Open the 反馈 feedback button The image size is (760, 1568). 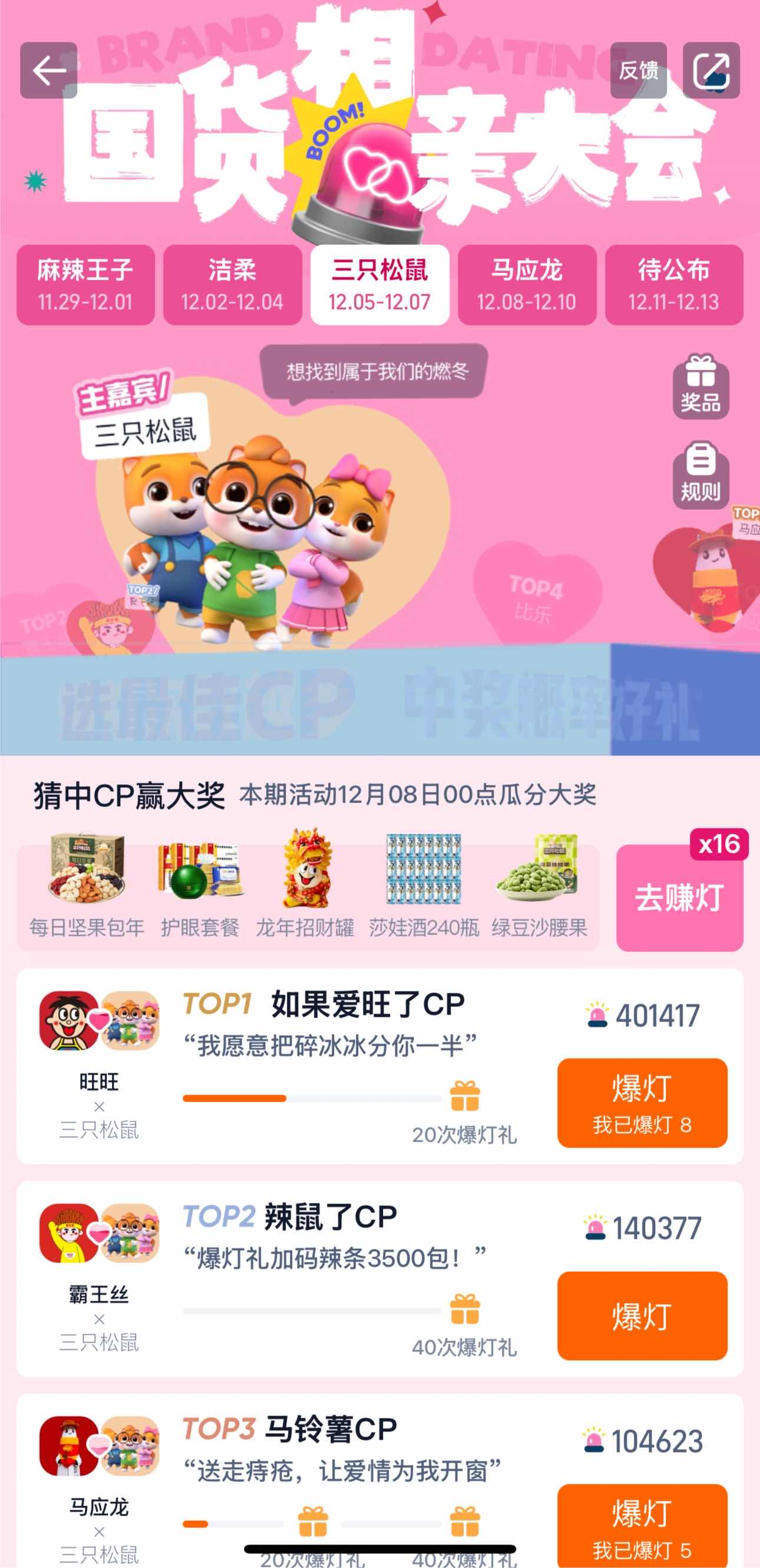pos(638,71)
